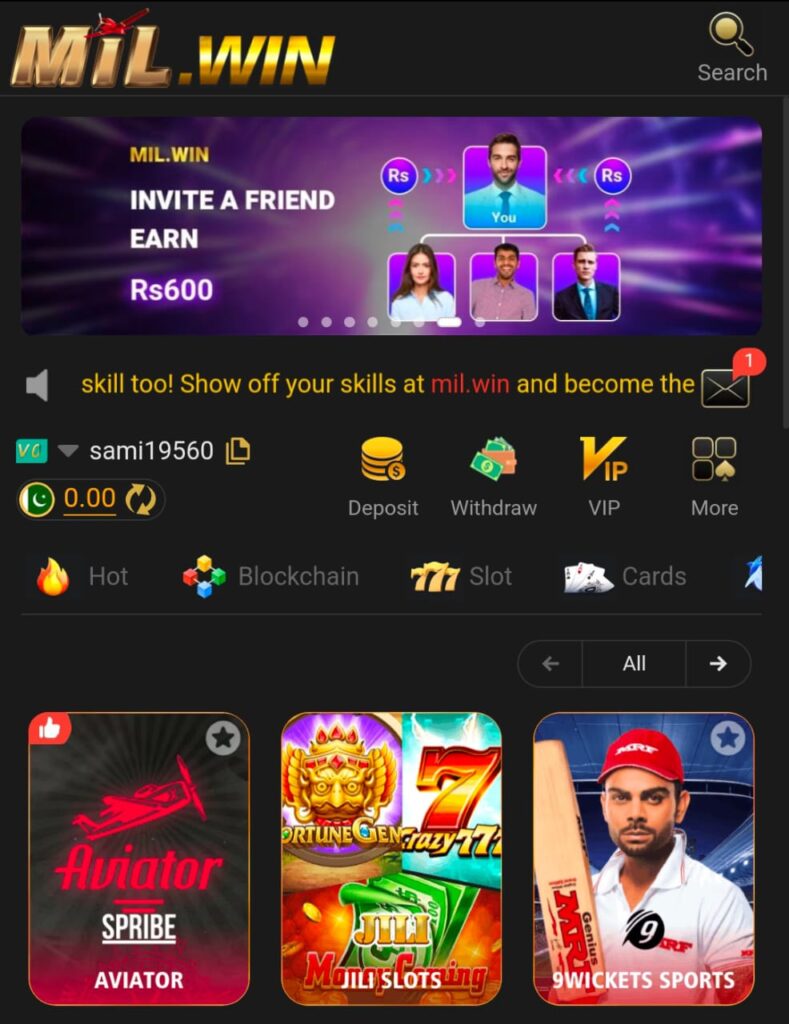This screenshot has width=789, height=1024.
Task: Open the Search icon
Action: pyautogui.click(x=732, y=47)
